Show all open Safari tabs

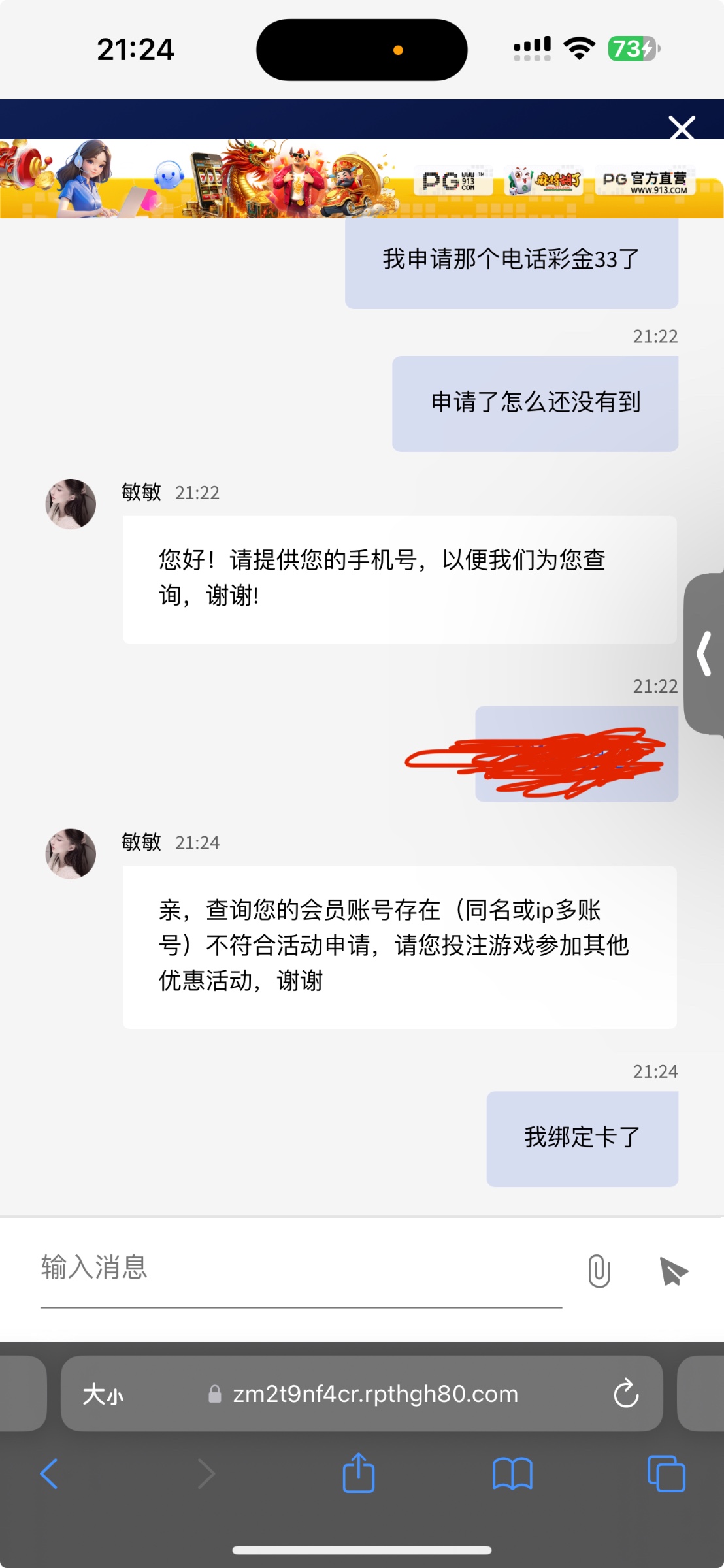(x=666, y=1474)
